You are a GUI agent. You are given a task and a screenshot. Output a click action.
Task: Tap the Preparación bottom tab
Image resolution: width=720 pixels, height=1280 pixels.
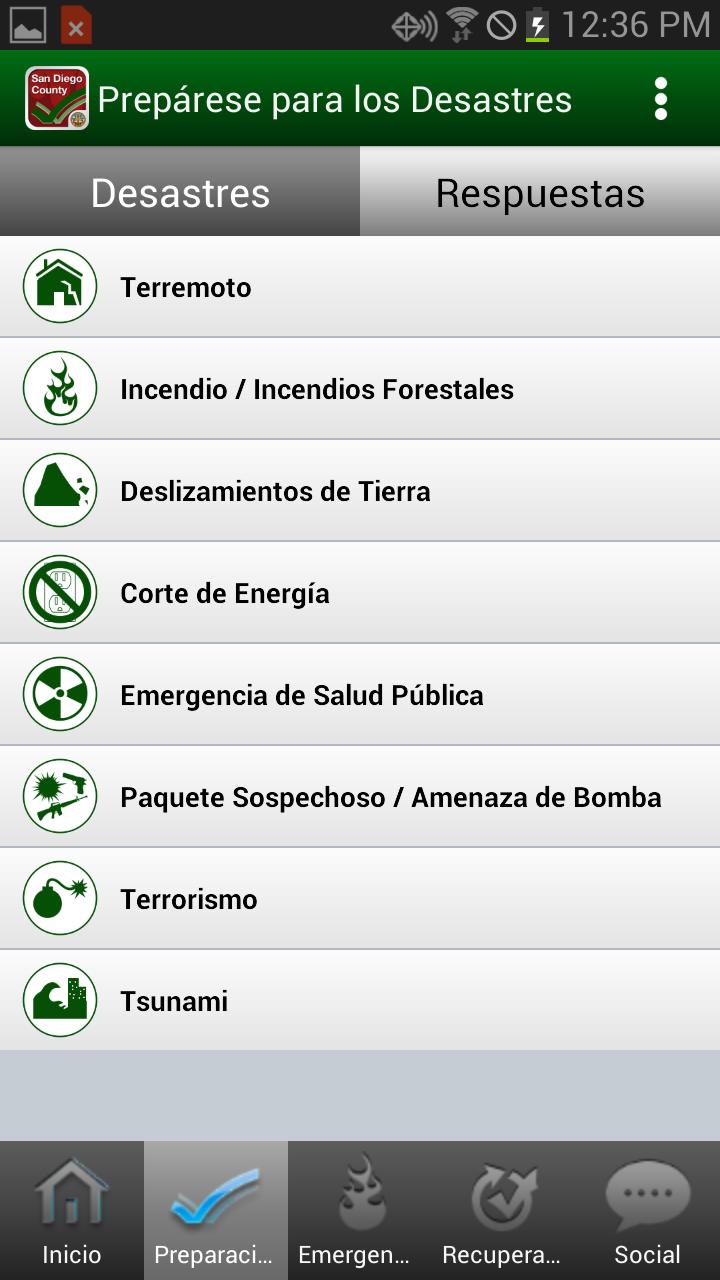tap(216, 1211)
